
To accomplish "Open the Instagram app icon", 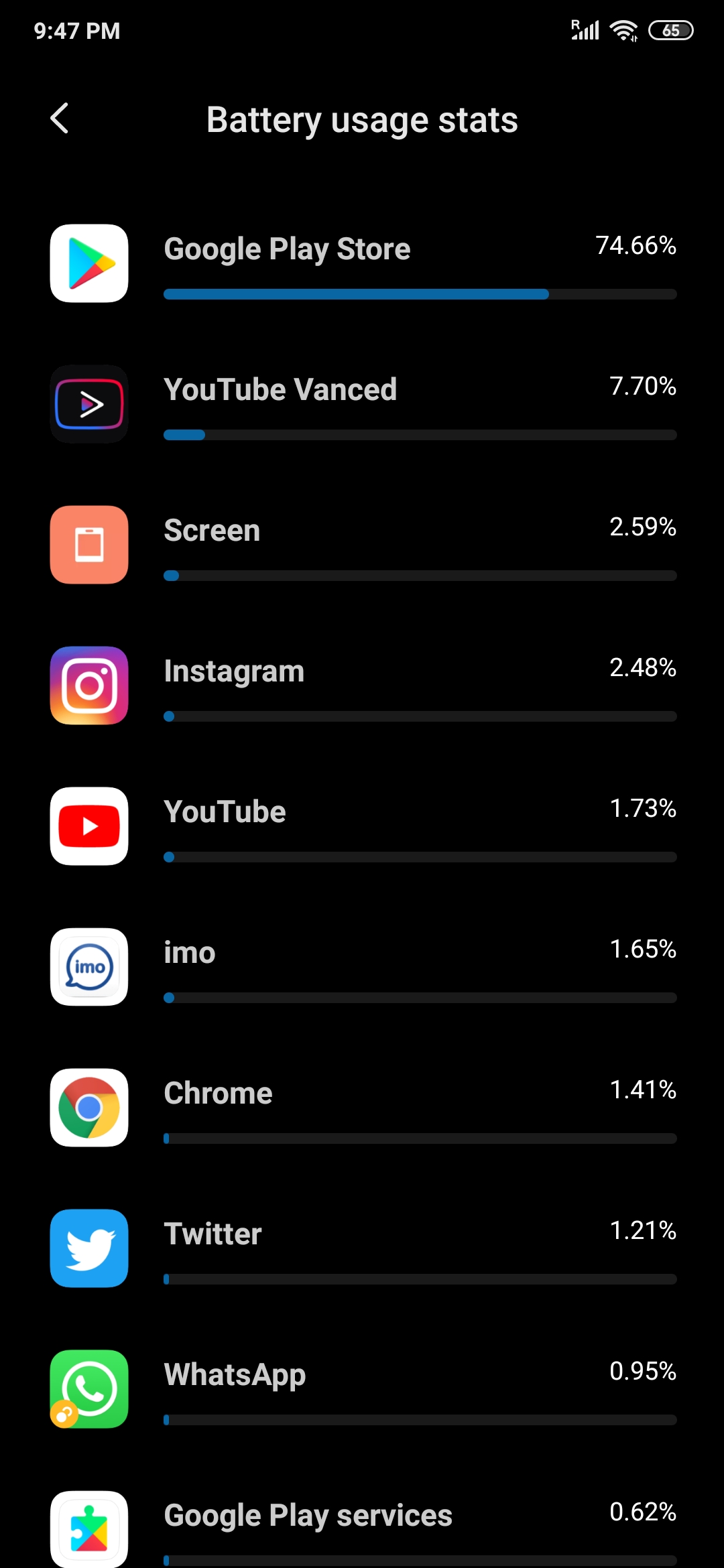I will pyautogui.click(x=88, y=685).
